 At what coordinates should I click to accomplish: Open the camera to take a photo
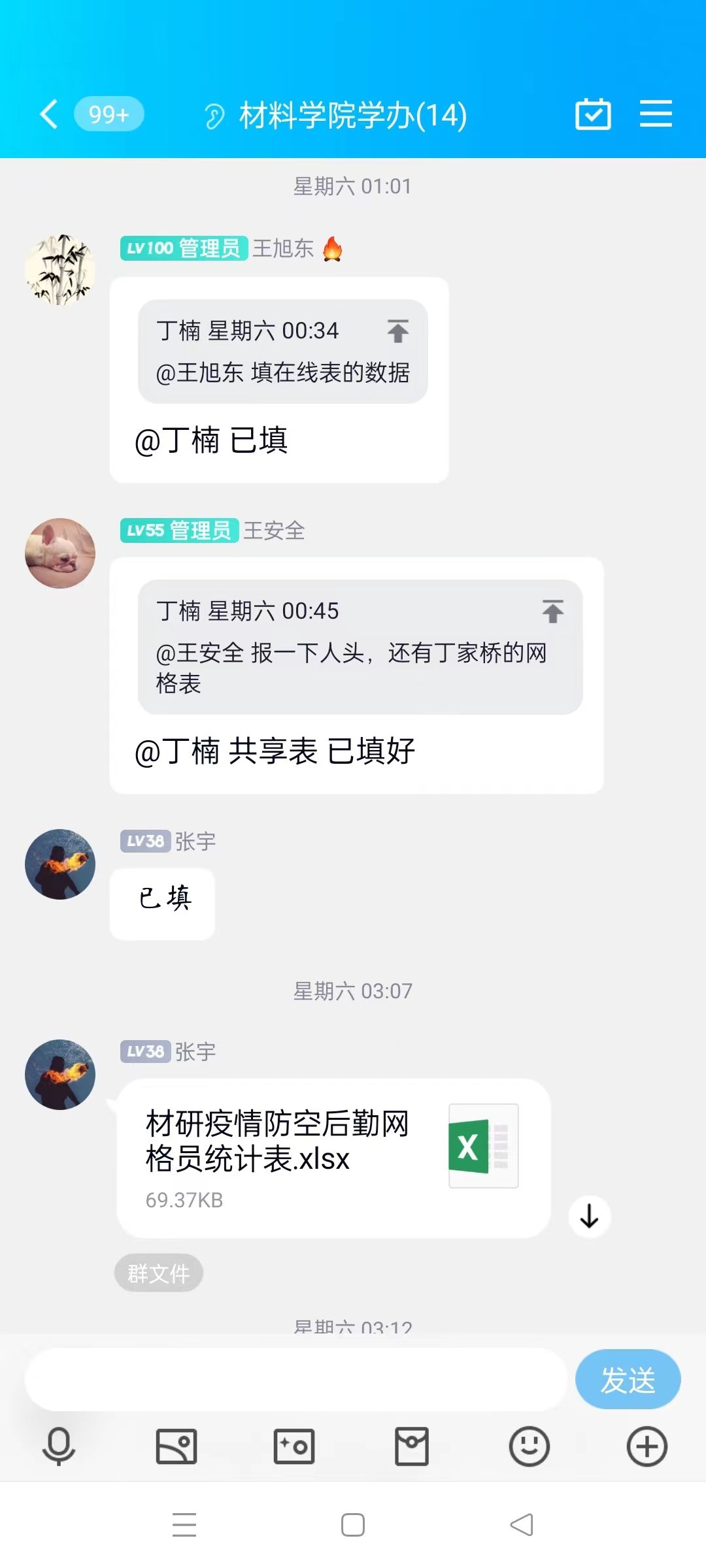[294, 1446]
